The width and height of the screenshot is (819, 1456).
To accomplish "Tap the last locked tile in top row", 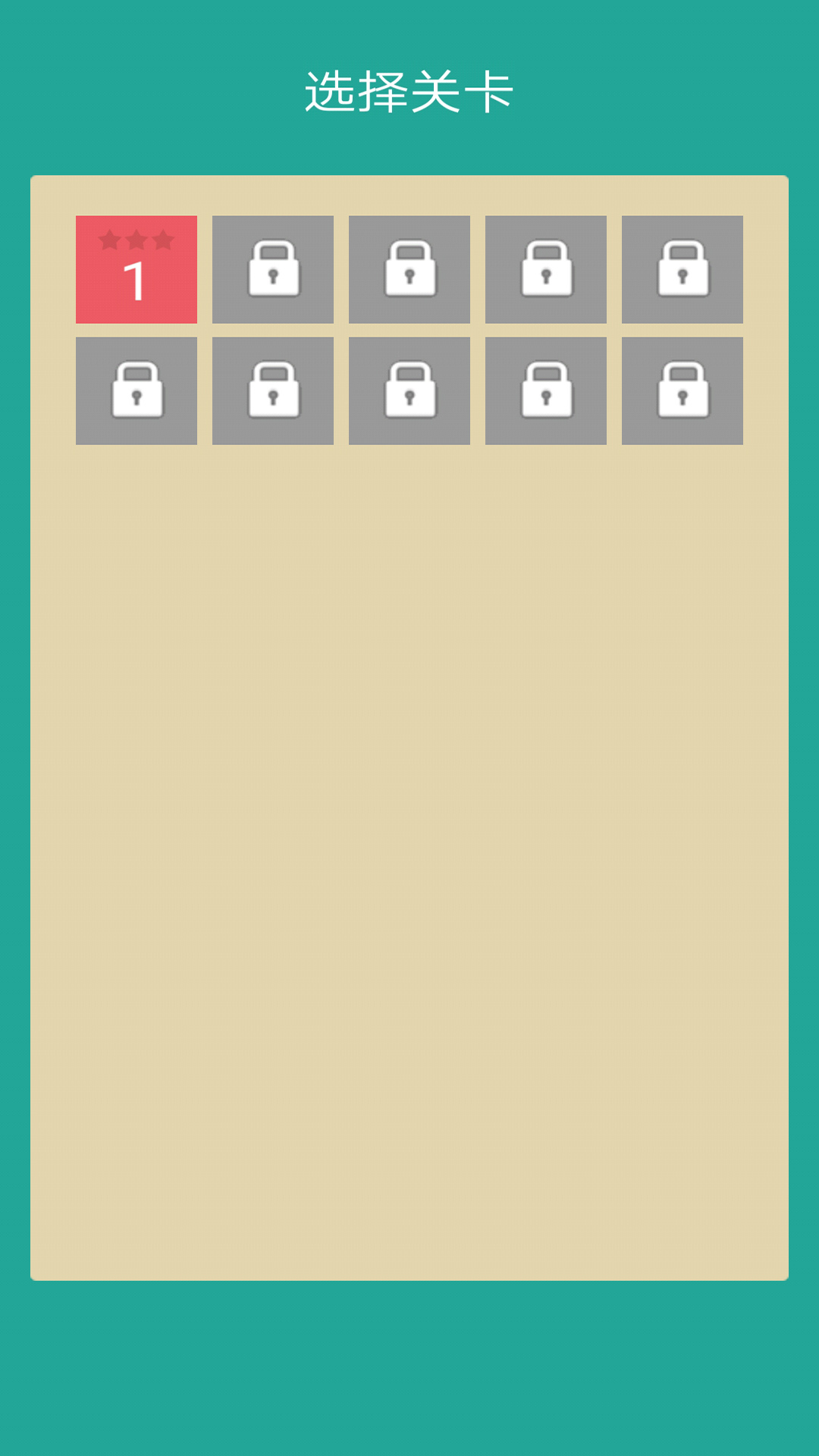I will (682, 269).
